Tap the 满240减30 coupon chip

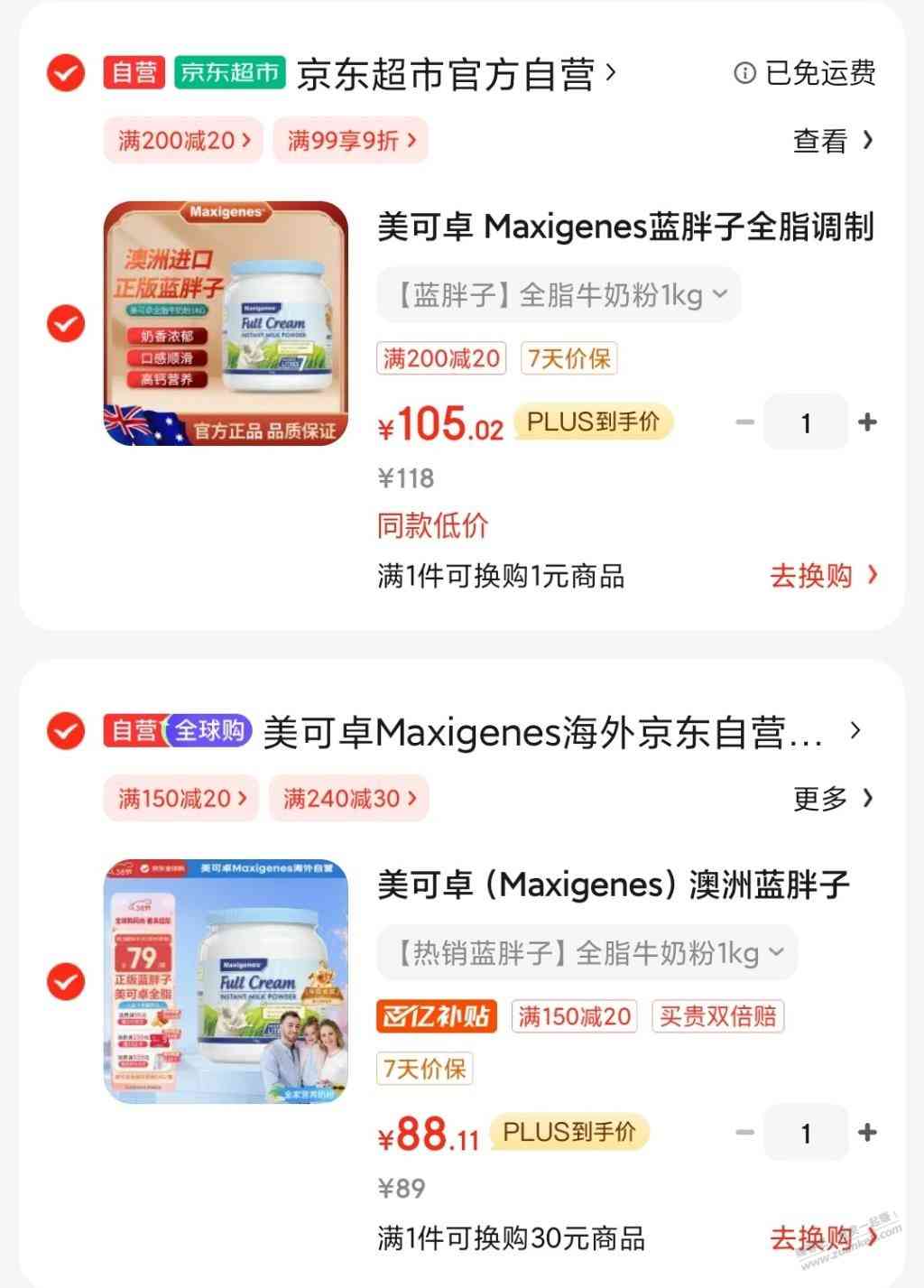tap(348, 799)
